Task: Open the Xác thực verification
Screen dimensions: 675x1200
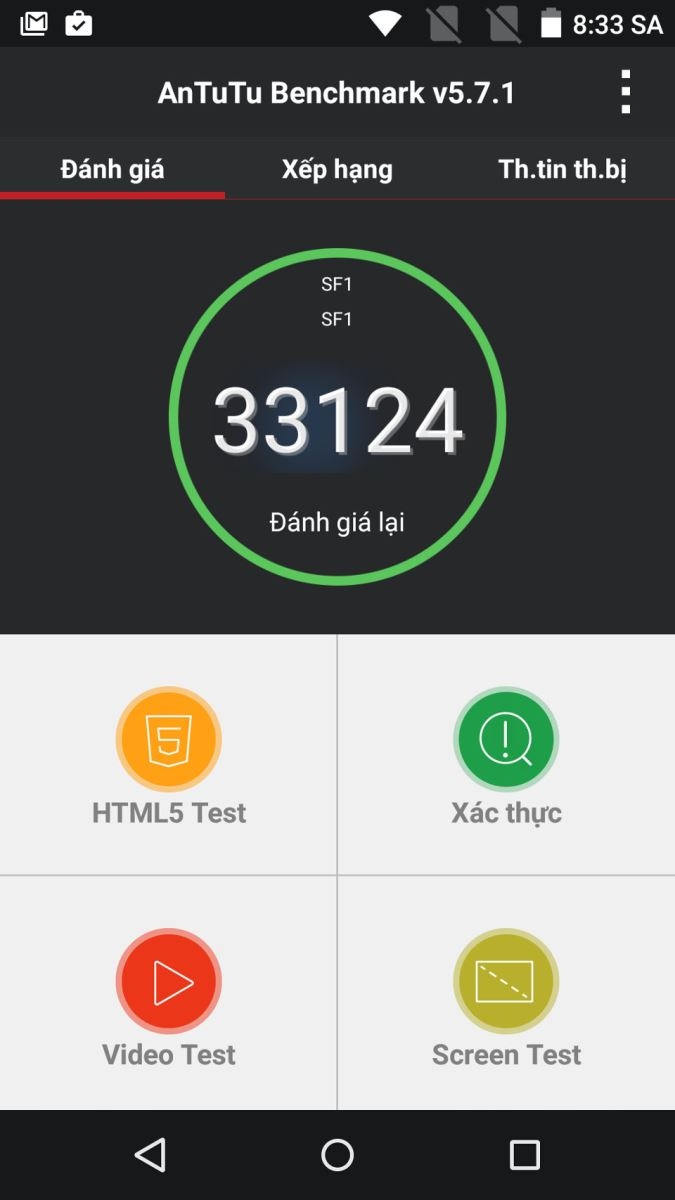Action: pos(506,755)
